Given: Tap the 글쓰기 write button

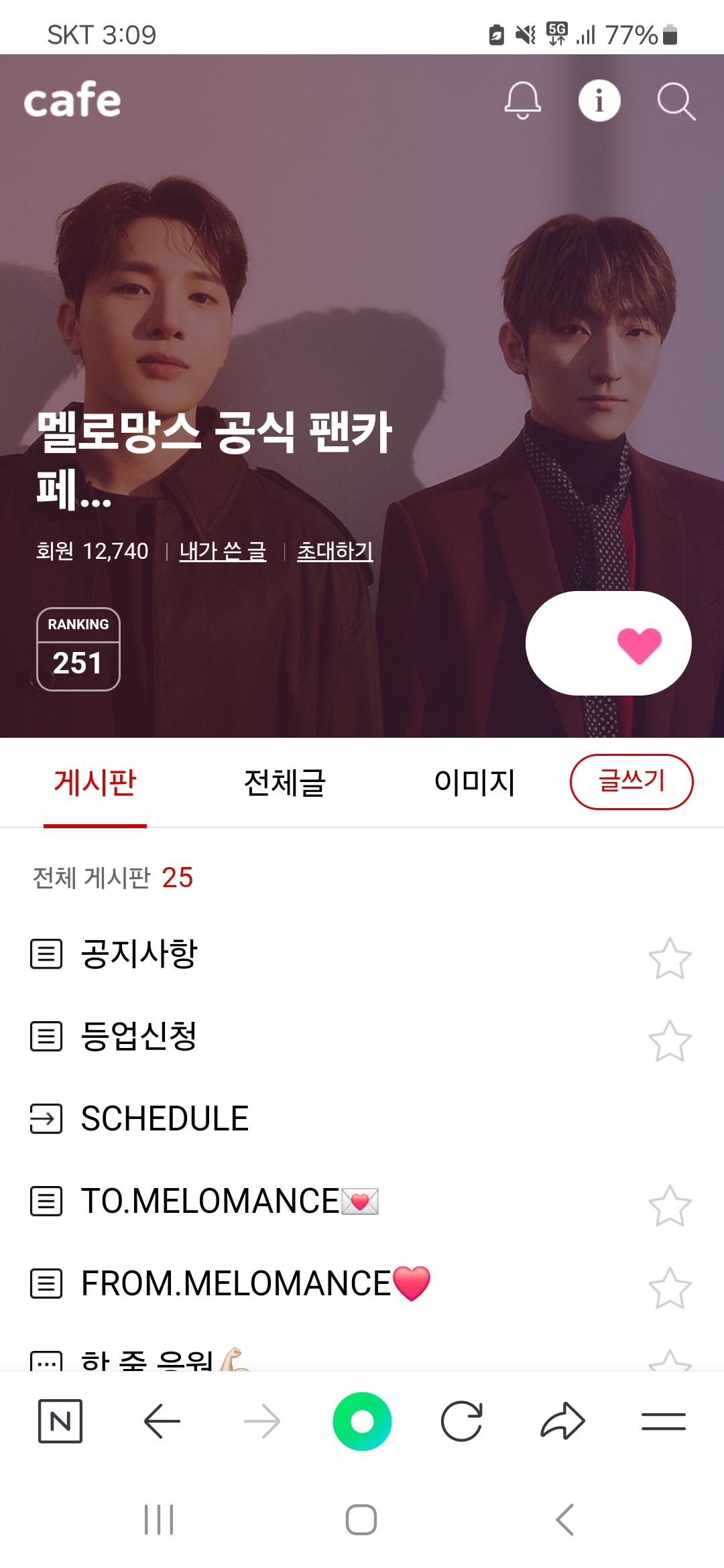Looking at the screenshot, I should pyautogui.click(x=631, y=781).
